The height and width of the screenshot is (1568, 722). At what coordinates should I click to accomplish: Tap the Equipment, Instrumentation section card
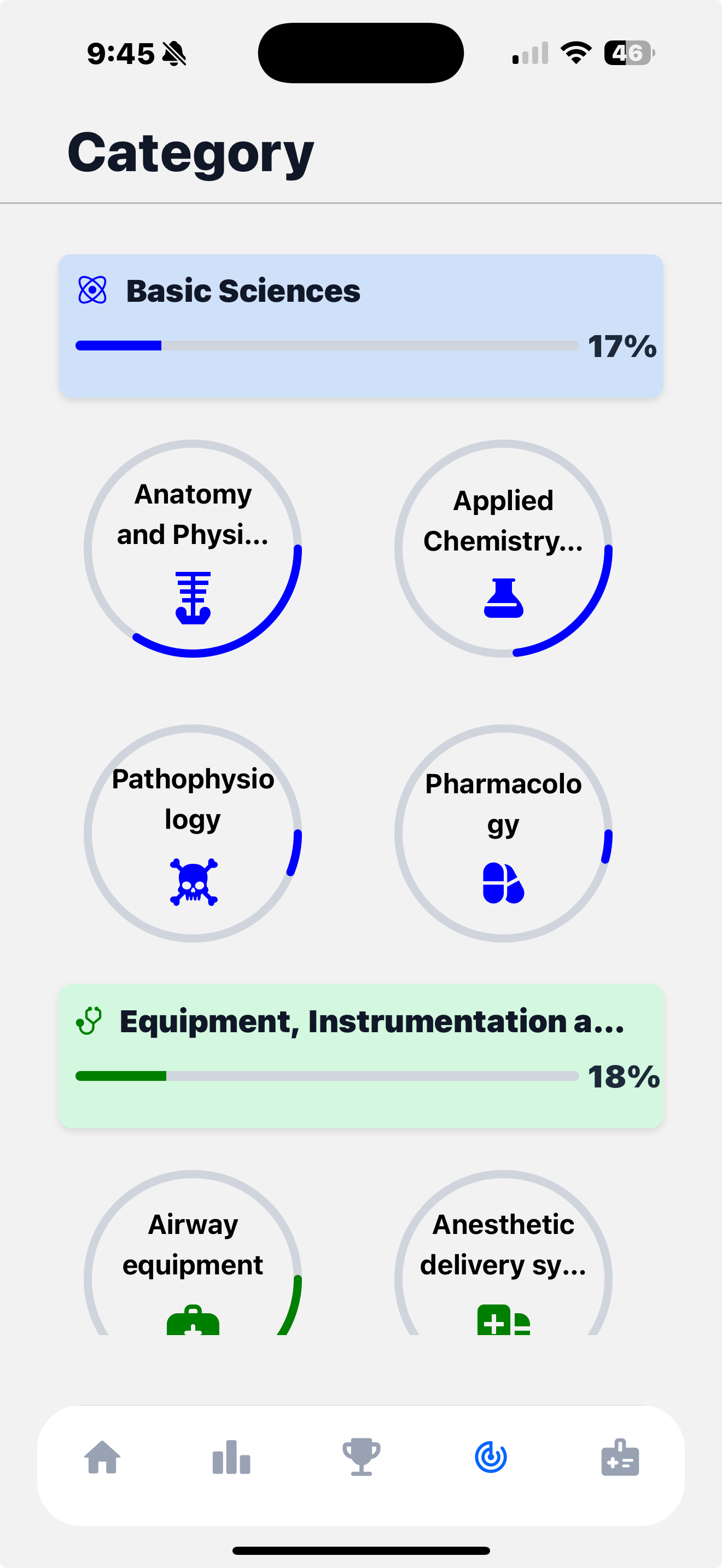(361, 1056)
